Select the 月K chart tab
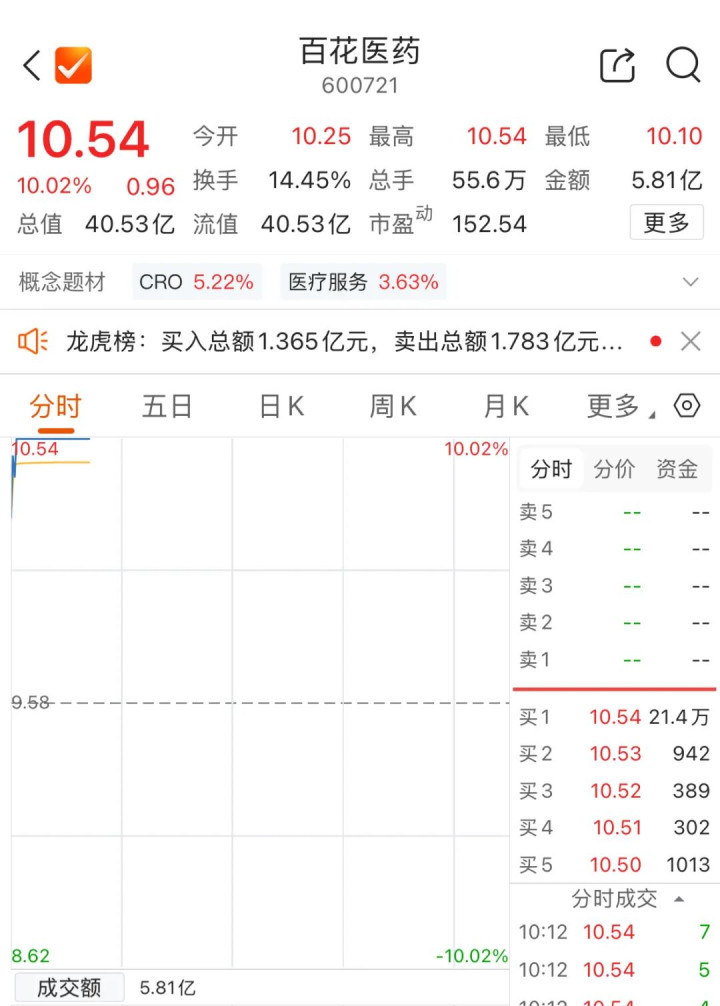Screen dimensions: 720x1006 [506, 407]
